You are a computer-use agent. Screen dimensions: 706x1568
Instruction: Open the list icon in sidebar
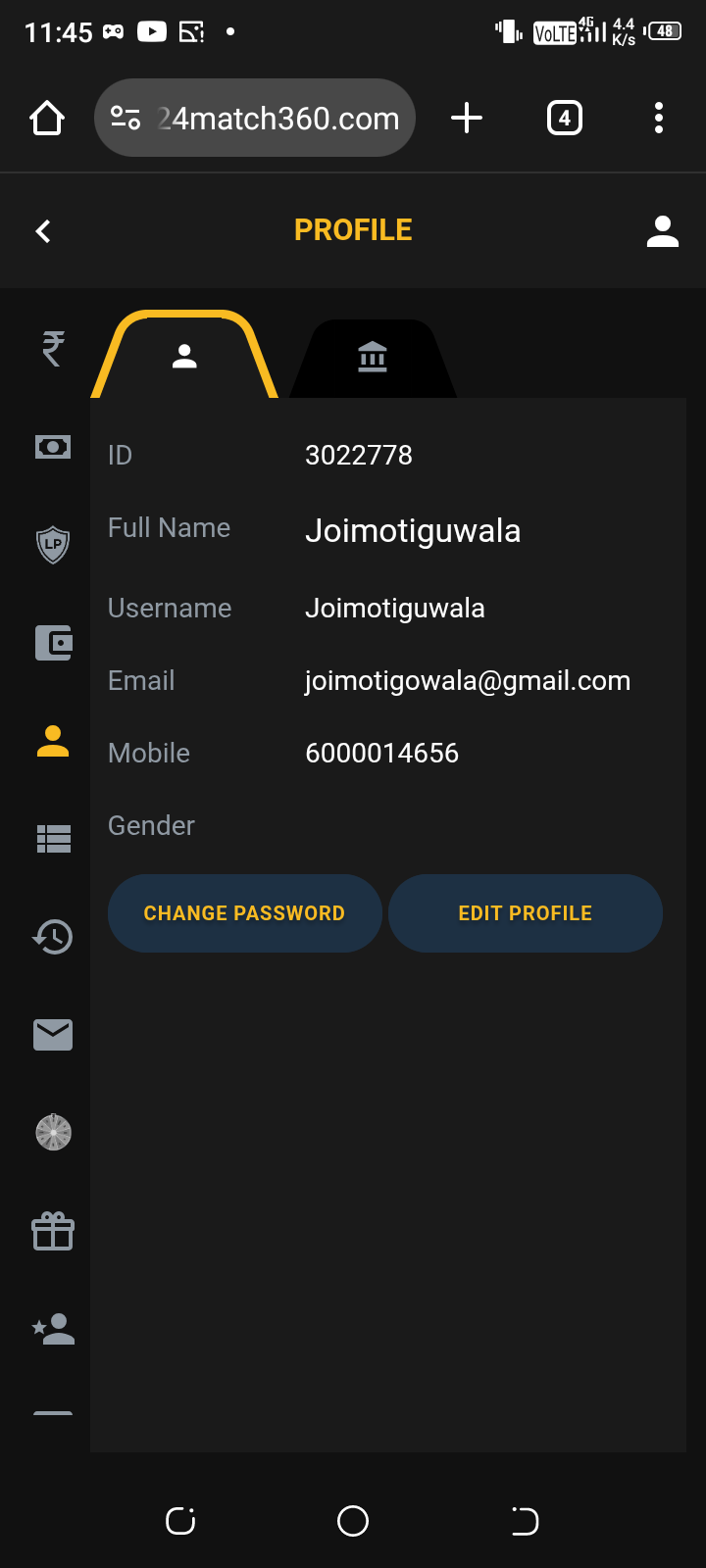pos(53,839)
